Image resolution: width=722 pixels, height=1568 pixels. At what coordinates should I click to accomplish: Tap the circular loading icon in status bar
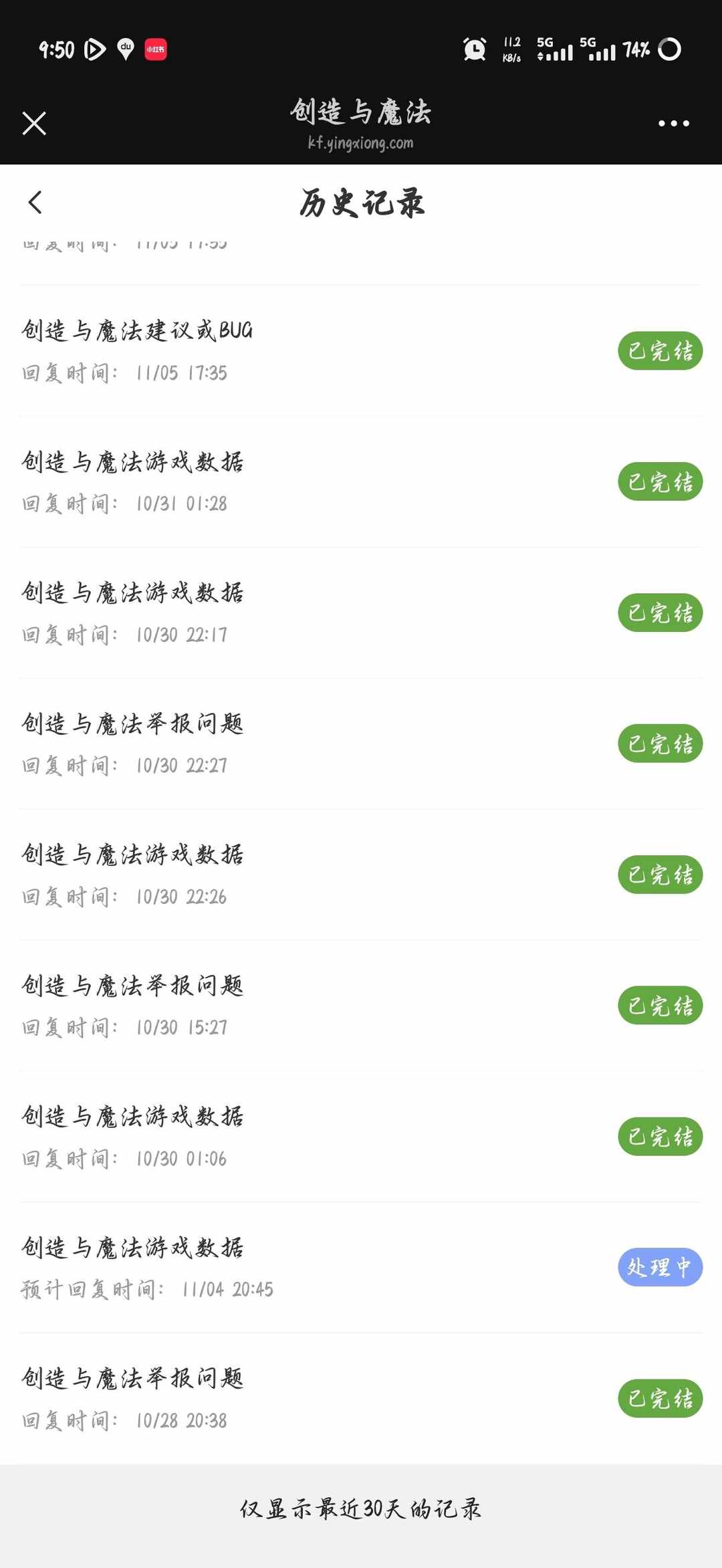click(669, 48)
